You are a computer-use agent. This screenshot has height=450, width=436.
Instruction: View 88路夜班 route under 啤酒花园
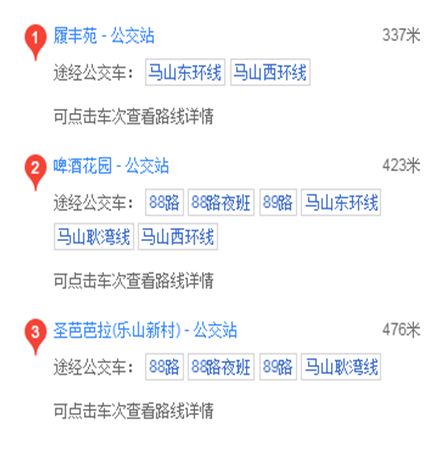point(221,202)
